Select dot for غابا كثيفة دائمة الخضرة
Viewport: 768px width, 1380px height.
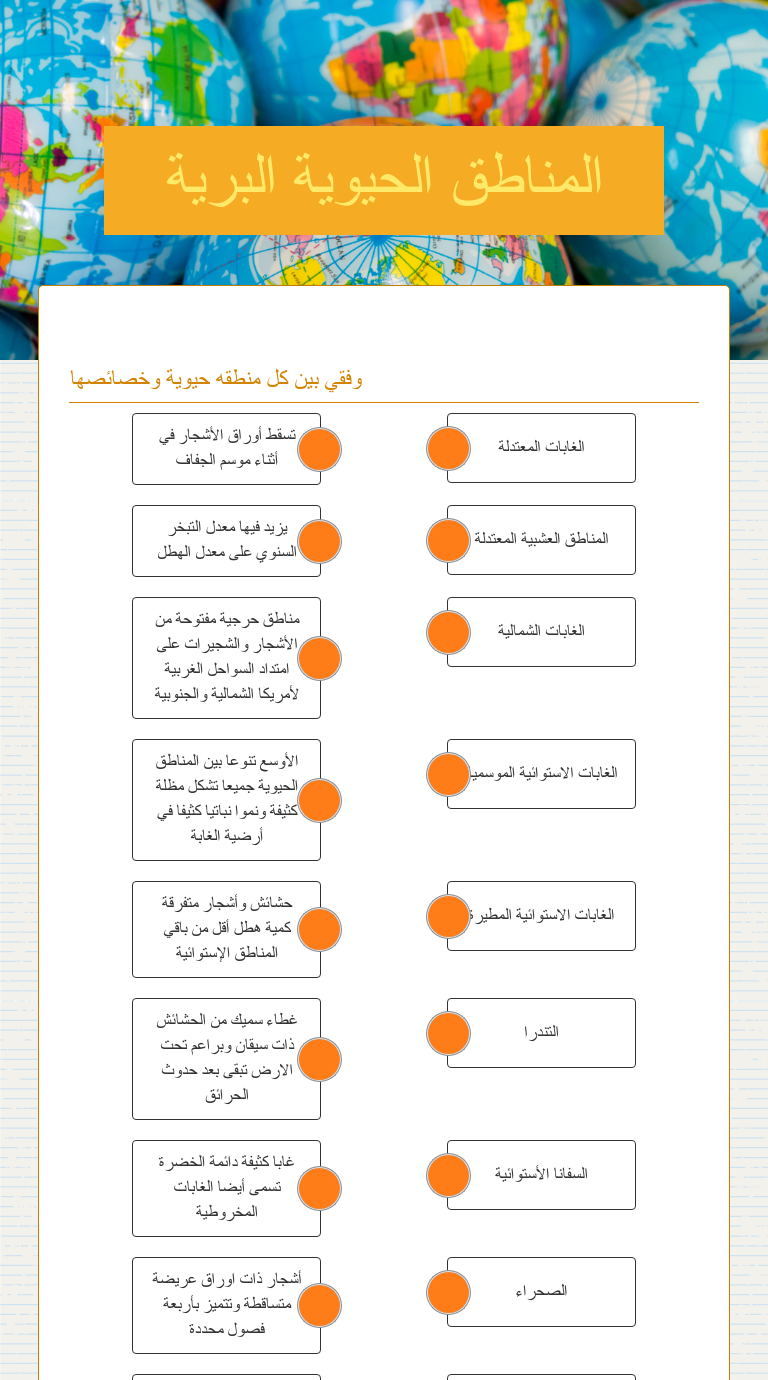coord(320,1188)
